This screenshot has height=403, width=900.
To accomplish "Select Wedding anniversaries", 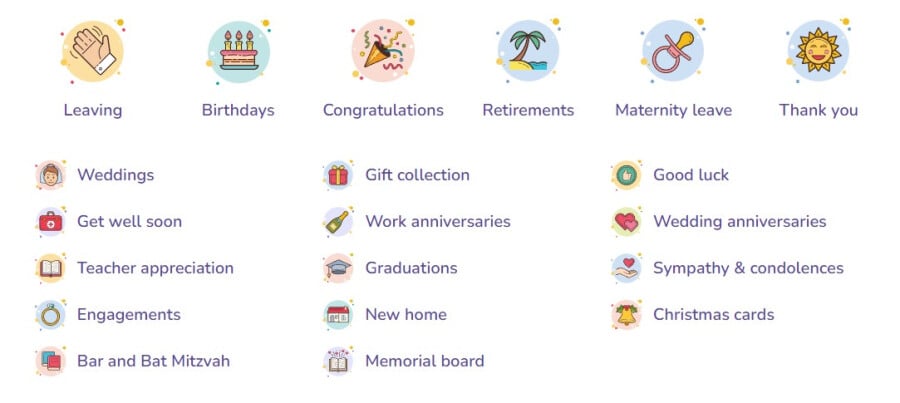I will 739,222.
